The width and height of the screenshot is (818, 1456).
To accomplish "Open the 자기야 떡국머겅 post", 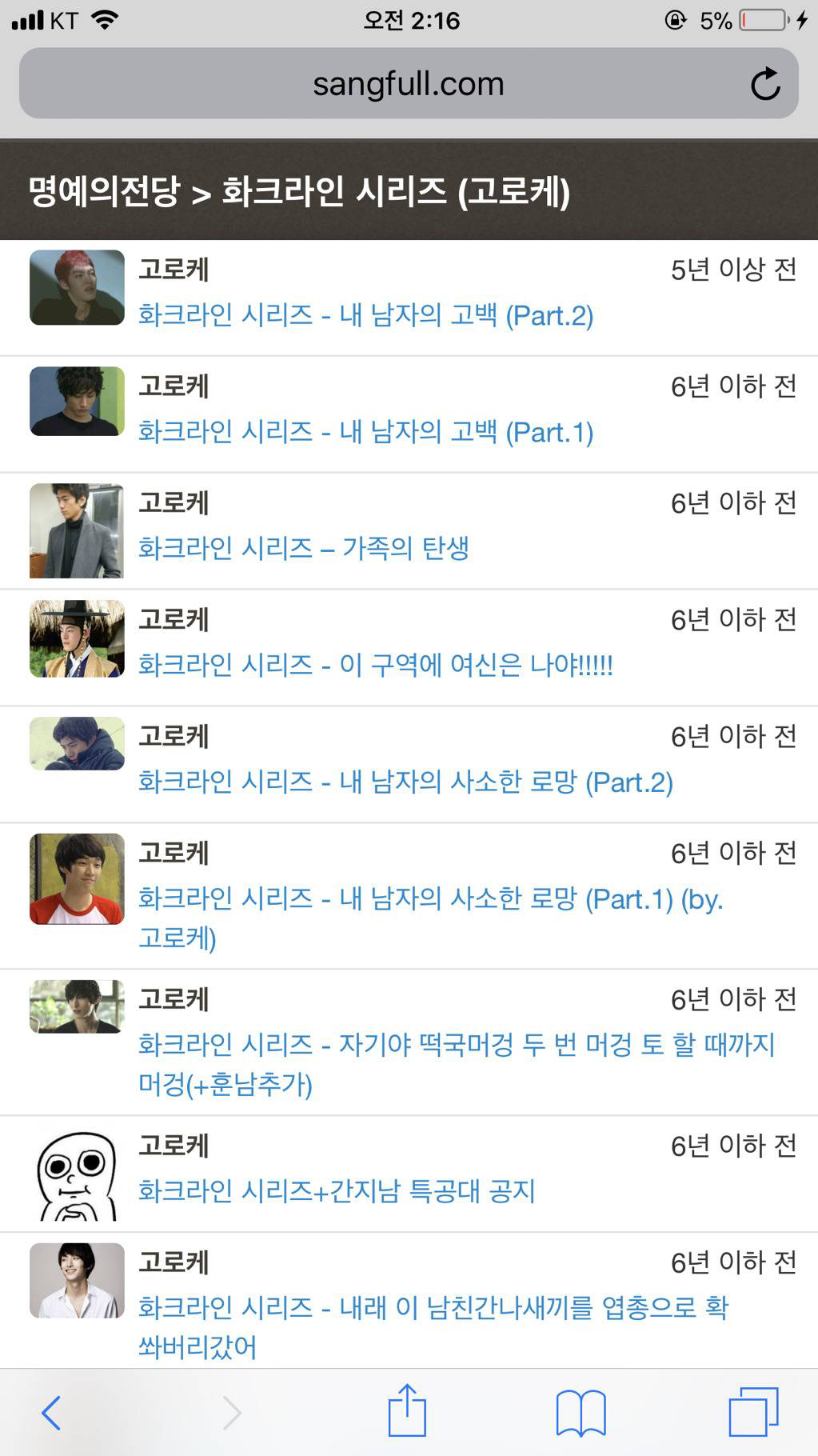I will coord(457,1064).
